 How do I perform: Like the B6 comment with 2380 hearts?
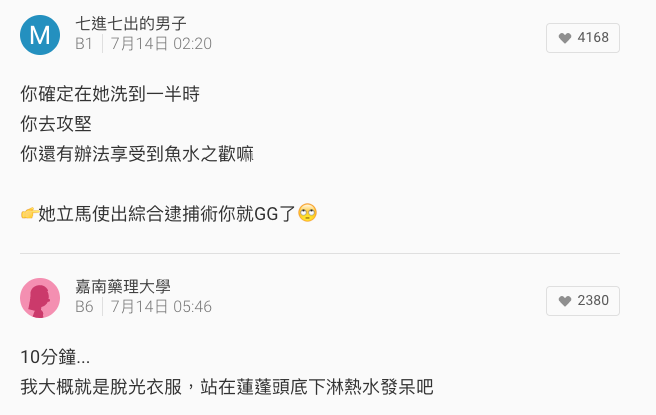pyautogui.click(x=583, y=300)
